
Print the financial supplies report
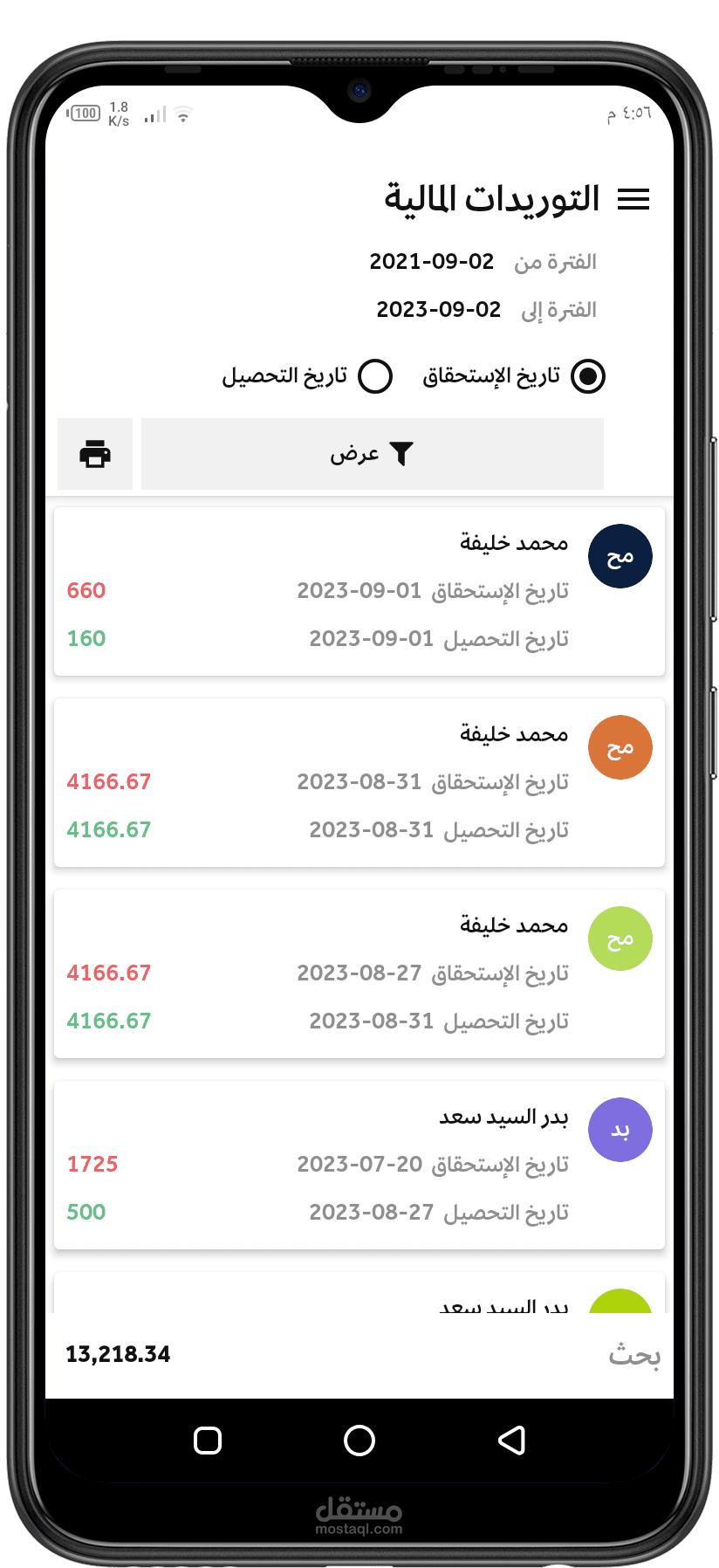[x=95, y=454]
